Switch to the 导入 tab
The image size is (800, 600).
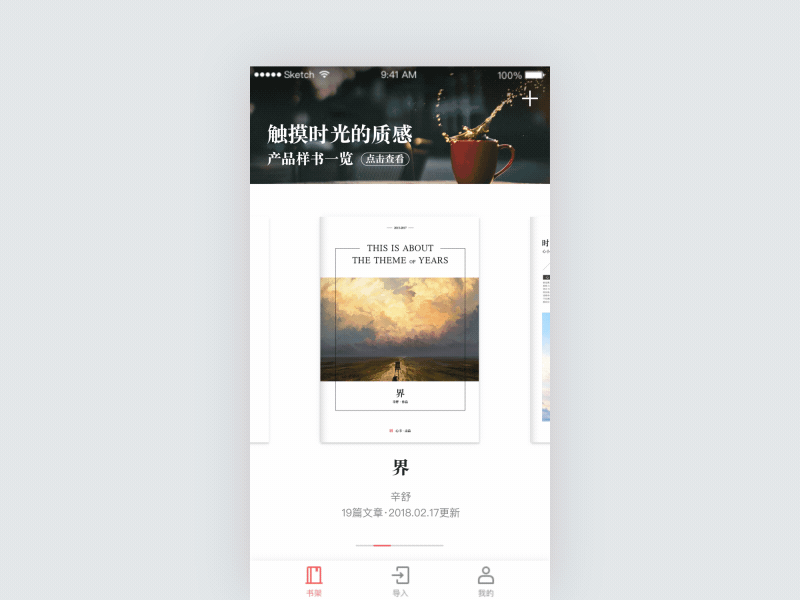coord(400,580)
